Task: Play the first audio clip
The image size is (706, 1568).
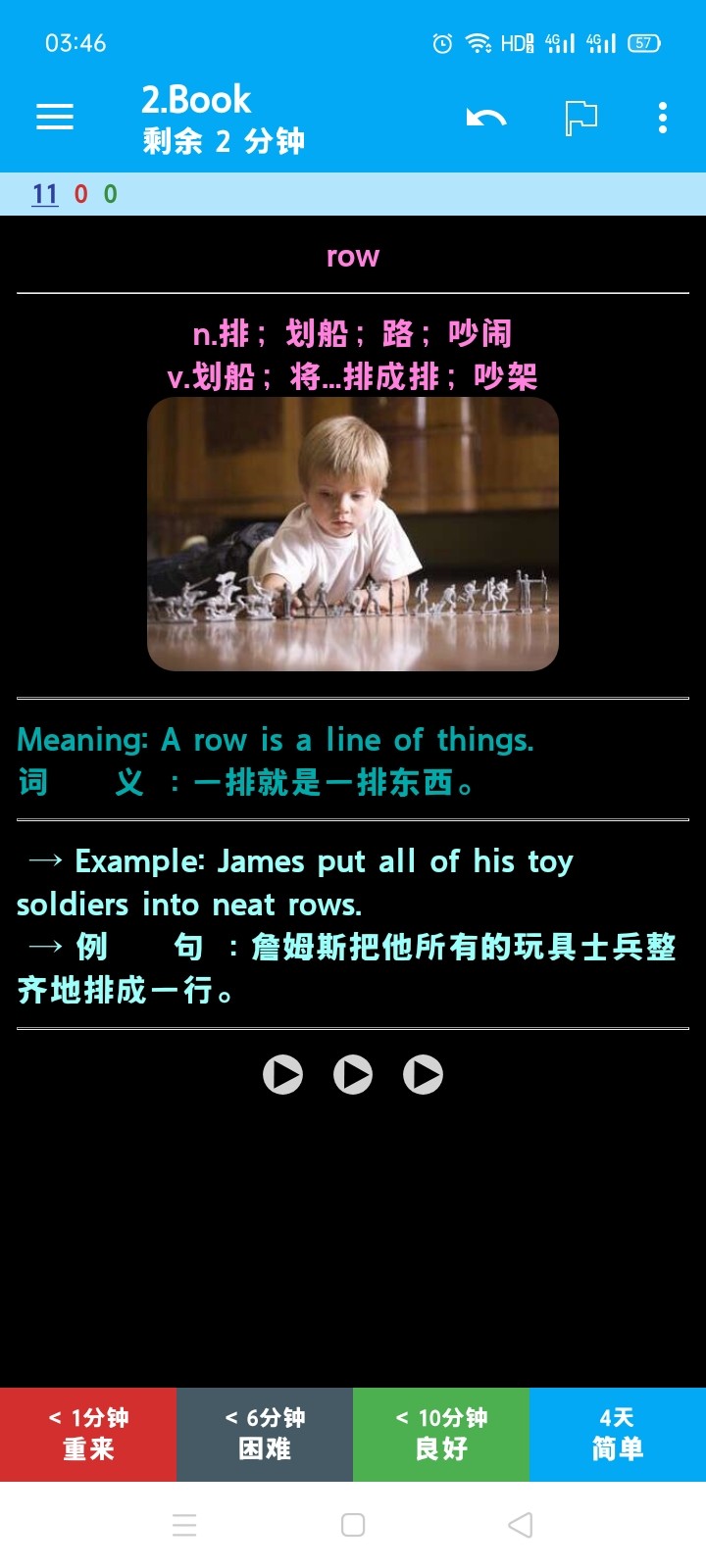Action: [x=282, y=1075]
